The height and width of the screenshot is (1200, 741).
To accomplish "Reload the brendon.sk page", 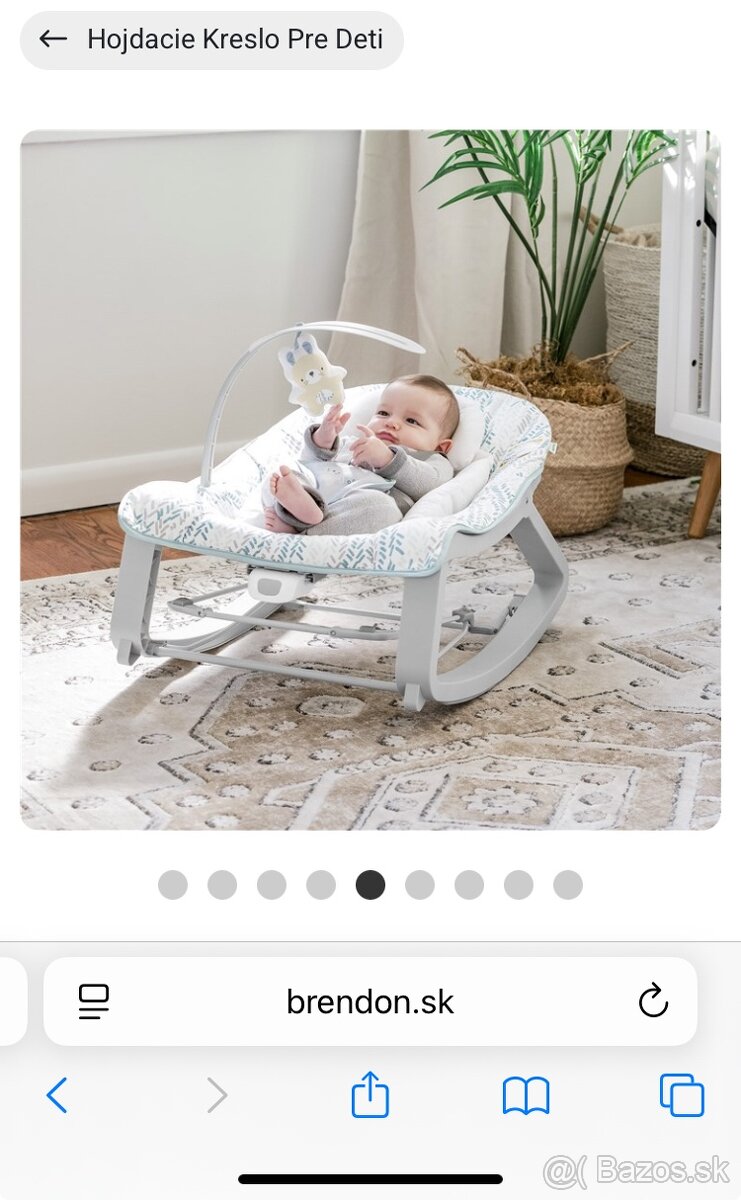I will [x=653, y=1001].
